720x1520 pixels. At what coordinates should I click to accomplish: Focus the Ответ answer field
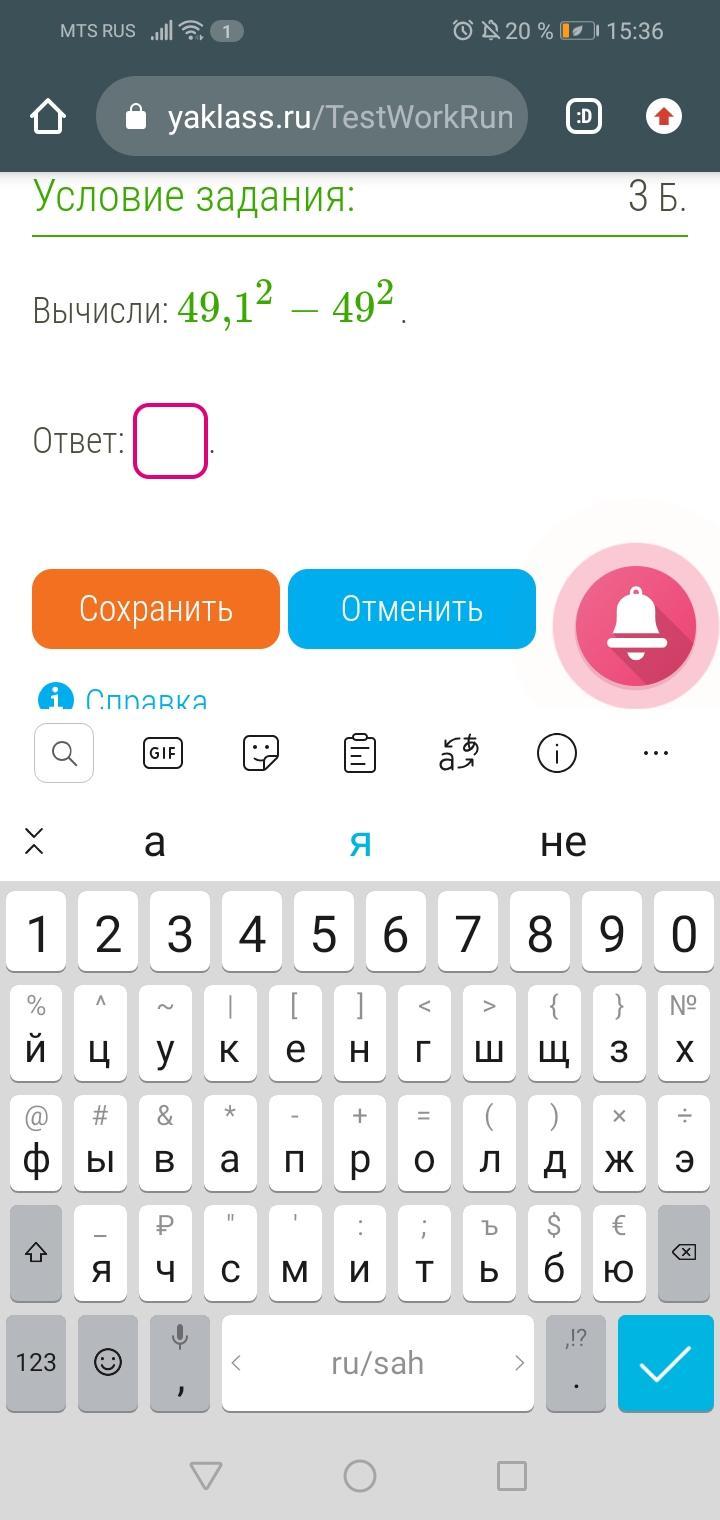pyautogui.click(x=171, y=441)
